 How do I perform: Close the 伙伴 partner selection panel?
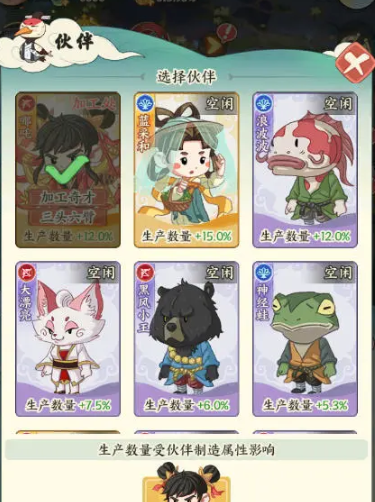[x=355, y=63]
